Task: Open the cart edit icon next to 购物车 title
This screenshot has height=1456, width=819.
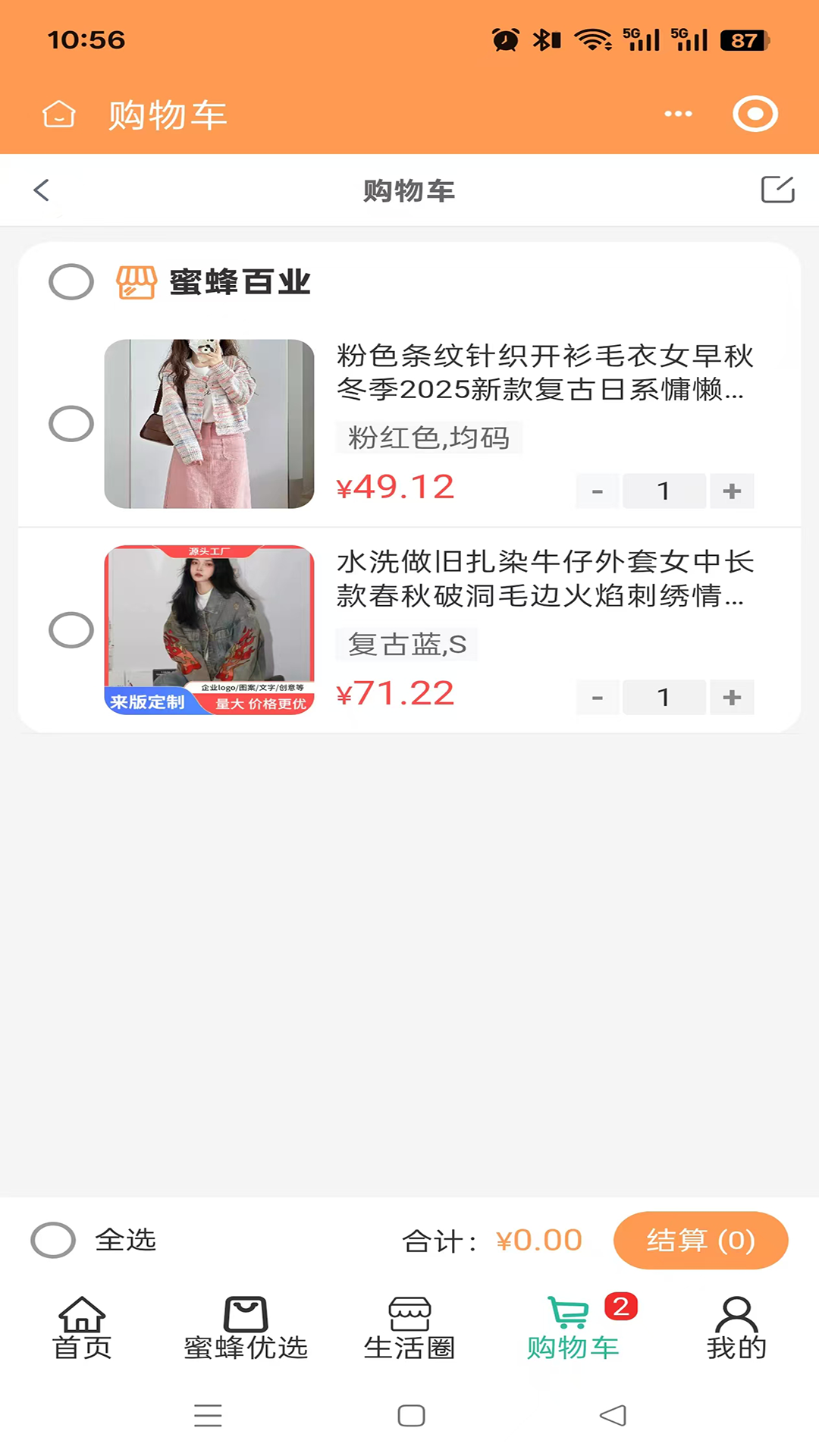Action: click(x=776, y=190)
